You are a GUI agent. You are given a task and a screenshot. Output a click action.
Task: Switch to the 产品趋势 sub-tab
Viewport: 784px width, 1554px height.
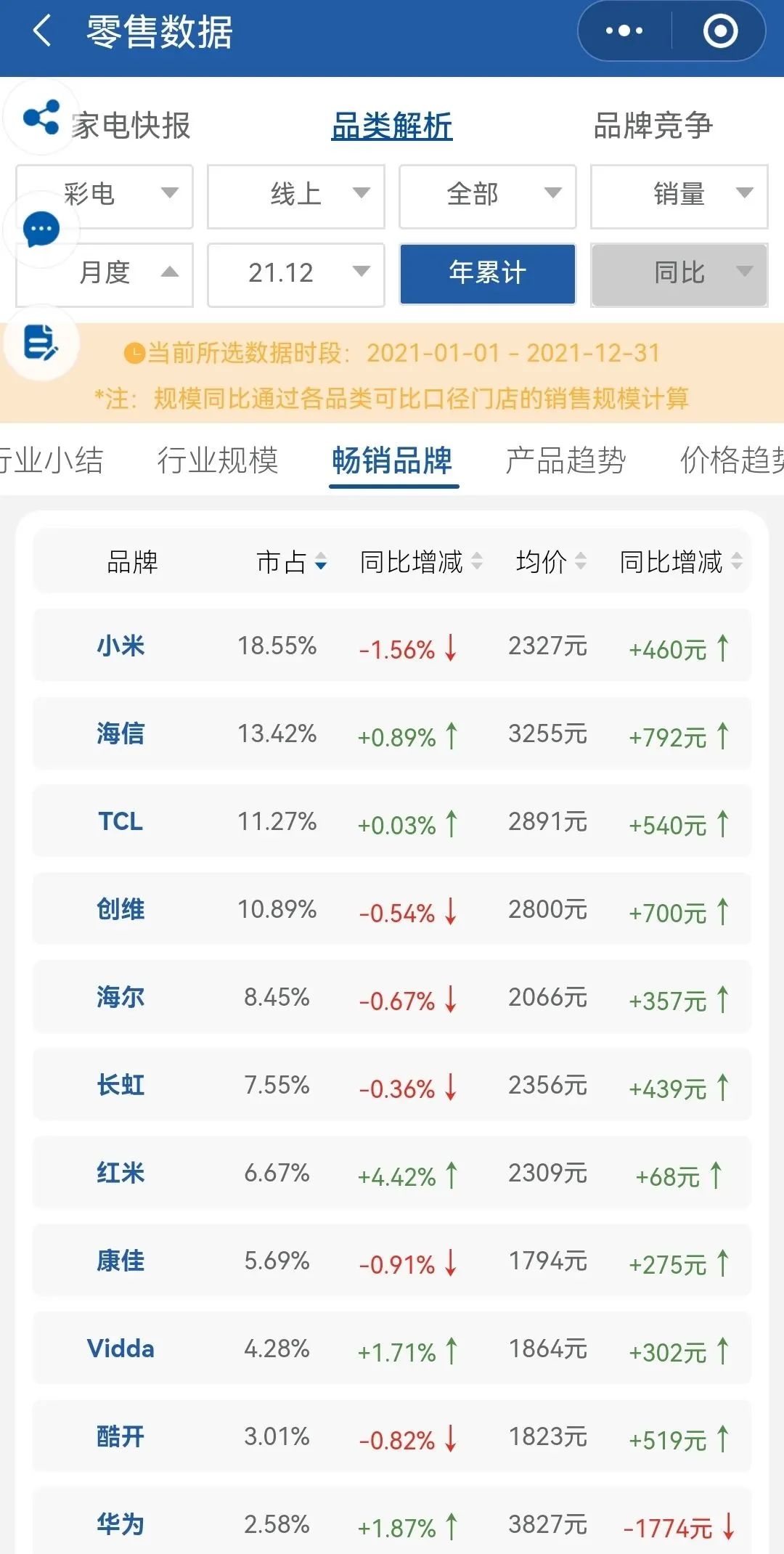click(x=565, y=460)
